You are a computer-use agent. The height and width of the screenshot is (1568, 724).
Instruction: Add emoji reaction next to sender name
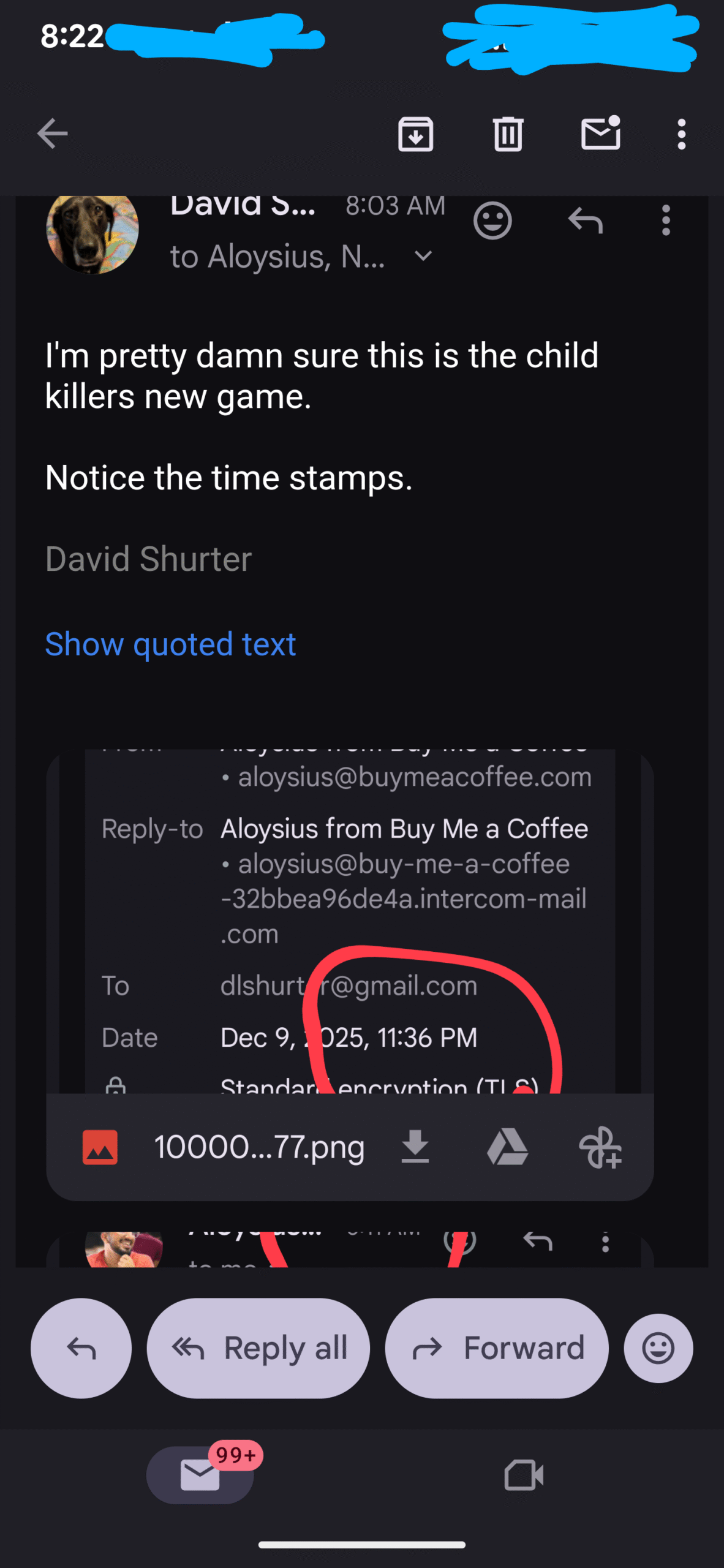(x=492, y=221)
